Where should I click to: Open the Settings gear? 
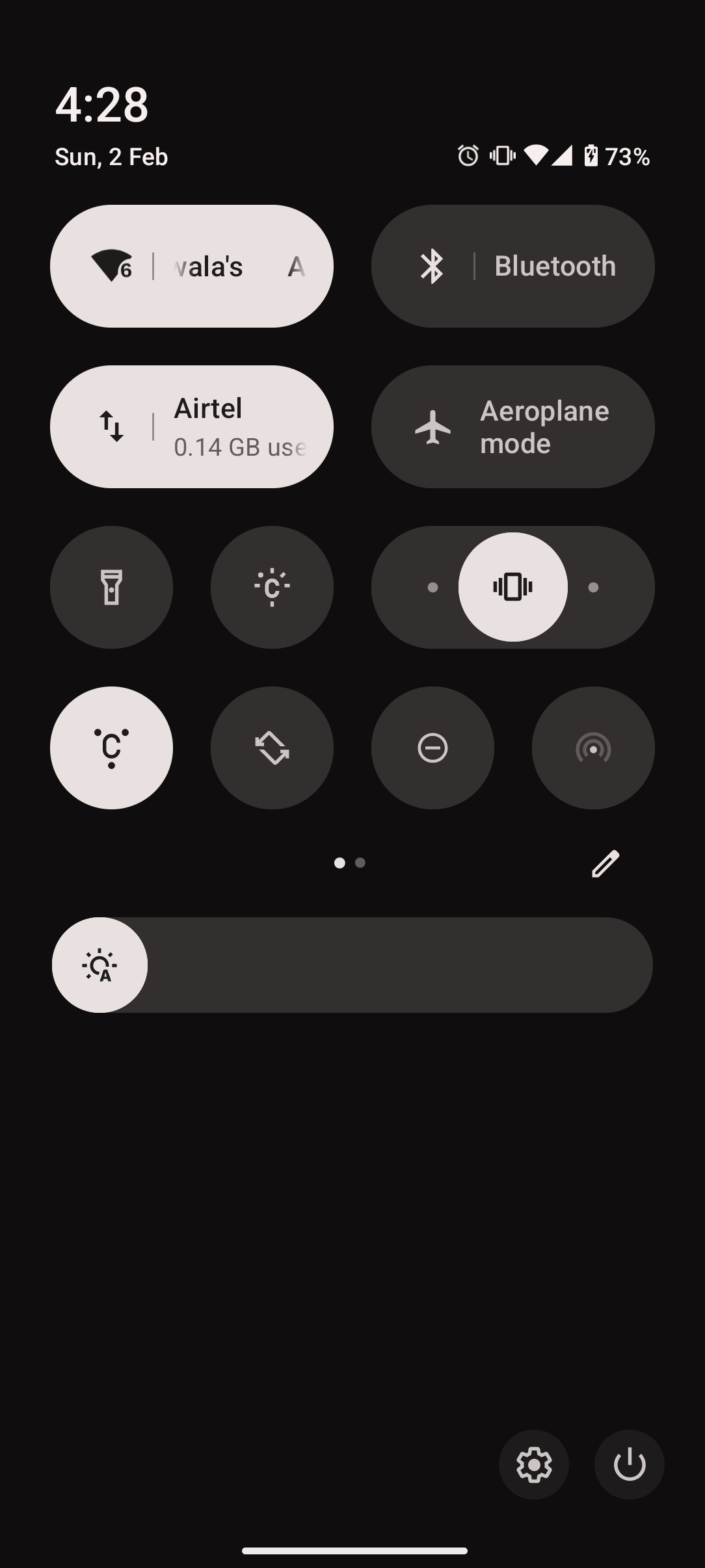(x=534, y=1465)
